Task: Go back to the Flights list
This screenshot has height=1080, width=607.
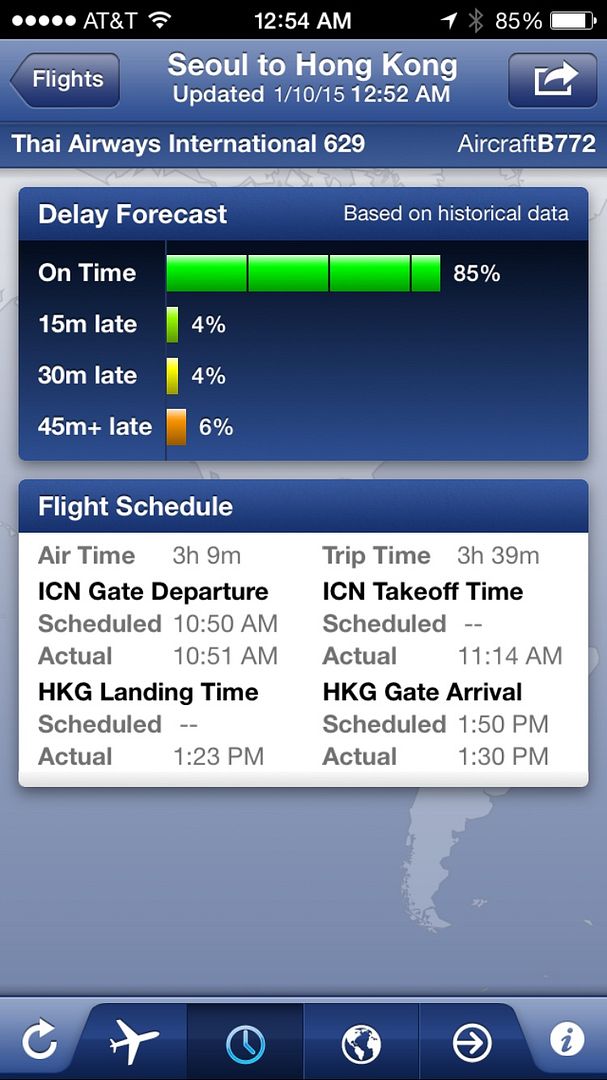Action: tap(65, 80)
